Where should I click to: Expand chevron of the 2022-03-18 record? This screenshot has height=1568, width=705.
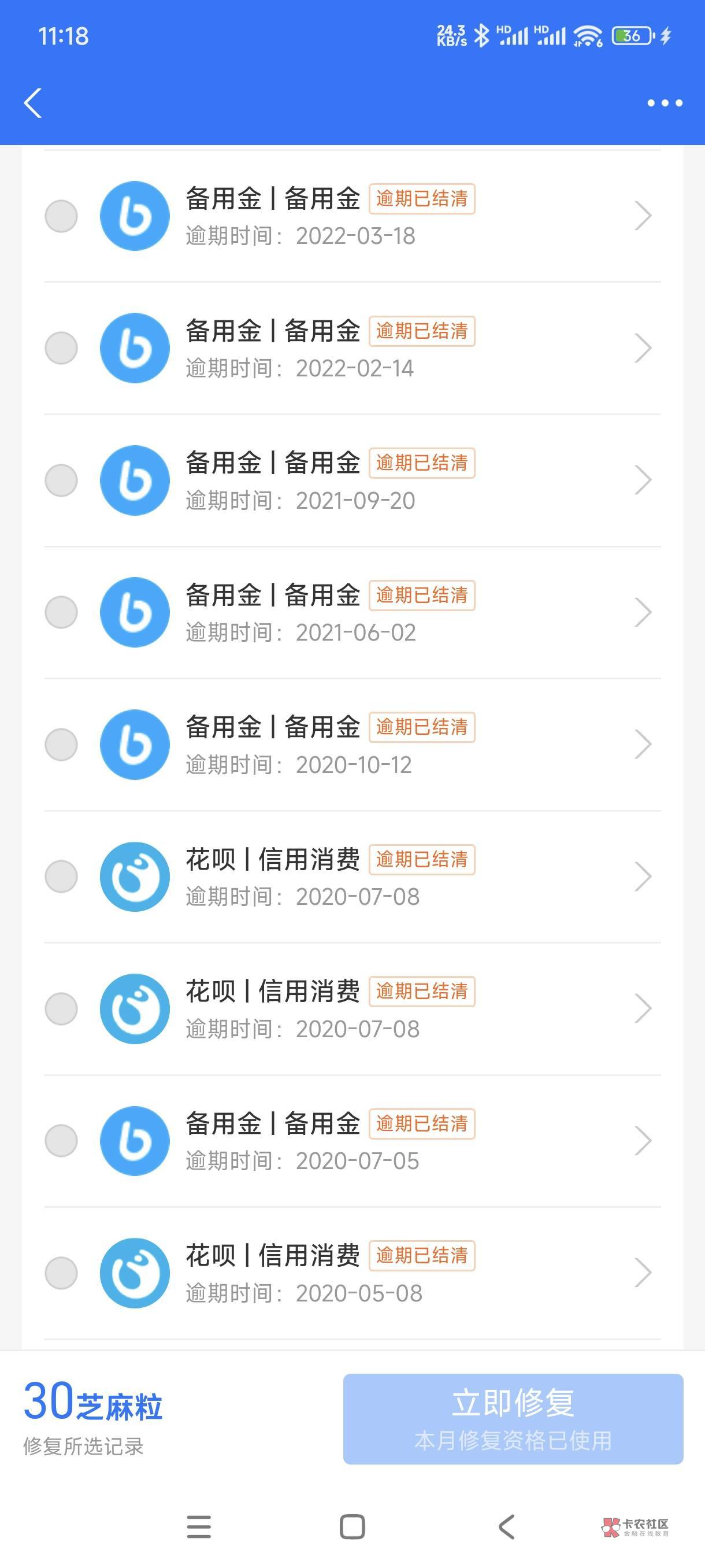coord(643,216)
